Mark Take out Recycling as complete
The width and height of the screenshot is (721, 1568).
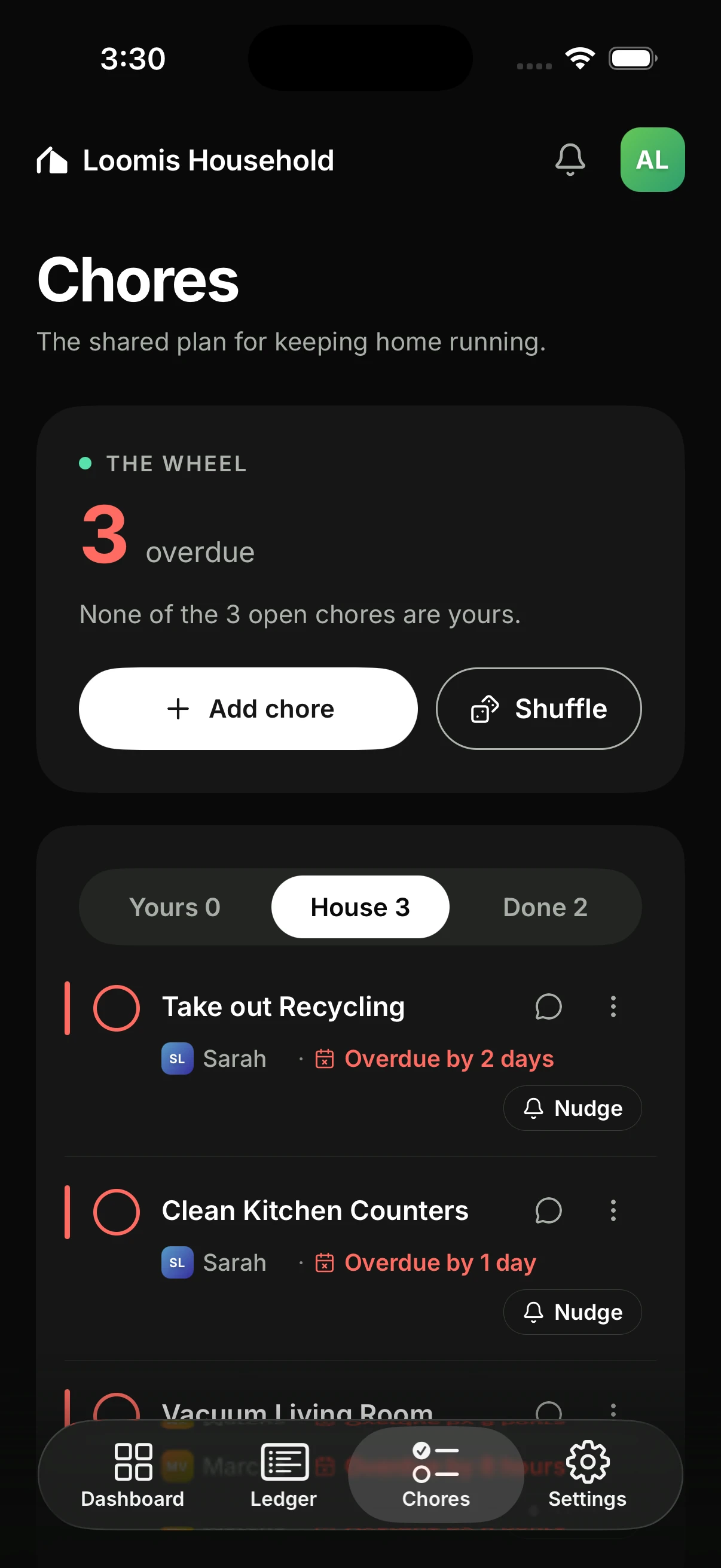tap(116, 1008)
